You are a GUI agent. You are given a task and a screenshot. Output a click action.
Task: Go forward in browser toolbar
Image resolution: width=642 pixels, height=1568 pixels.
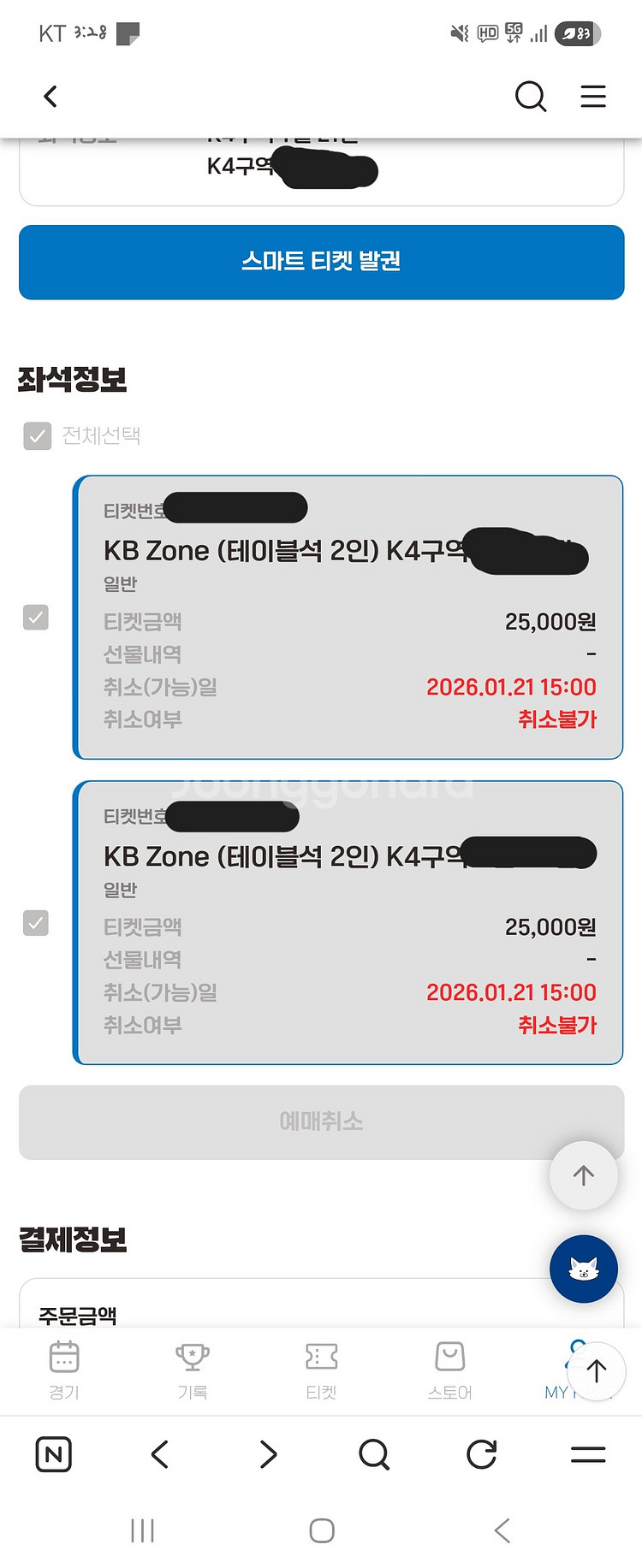coord(268,1454)
